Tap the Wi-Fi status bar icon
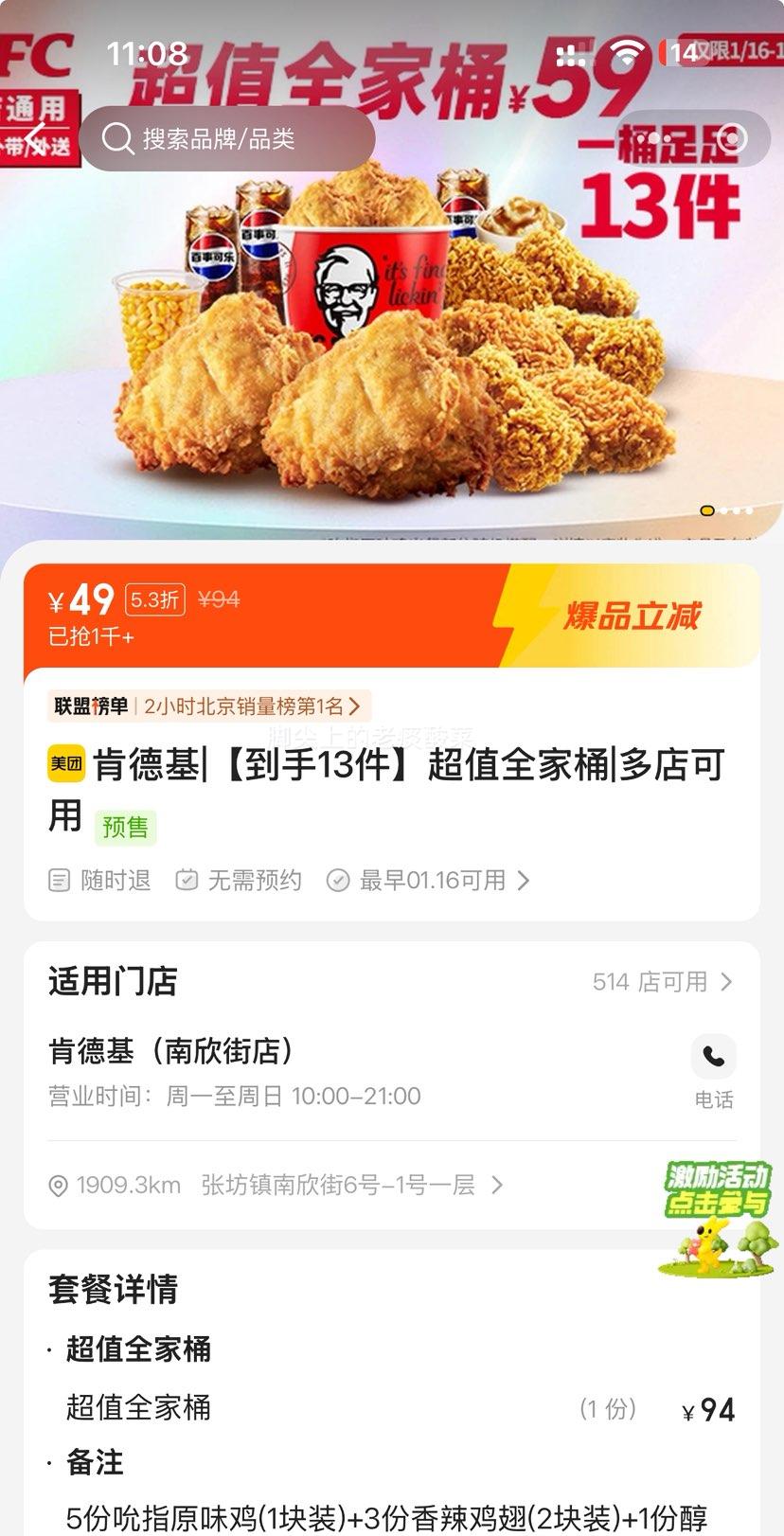 tap(627, 54)
